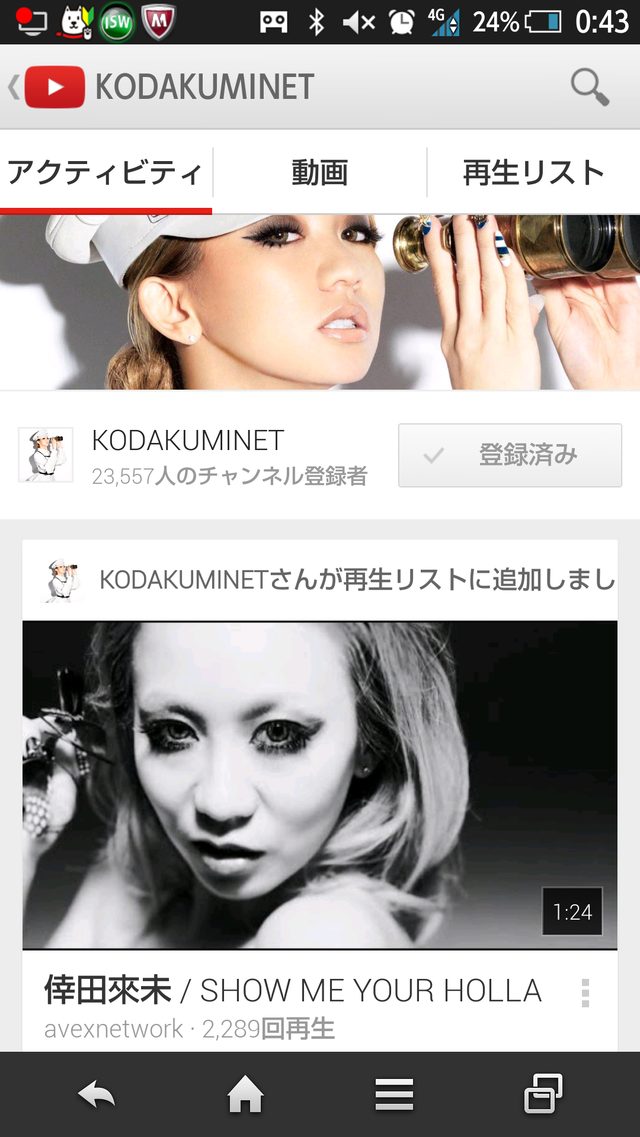Switch to the アクティビティ tab

click(x=105, y=173)
